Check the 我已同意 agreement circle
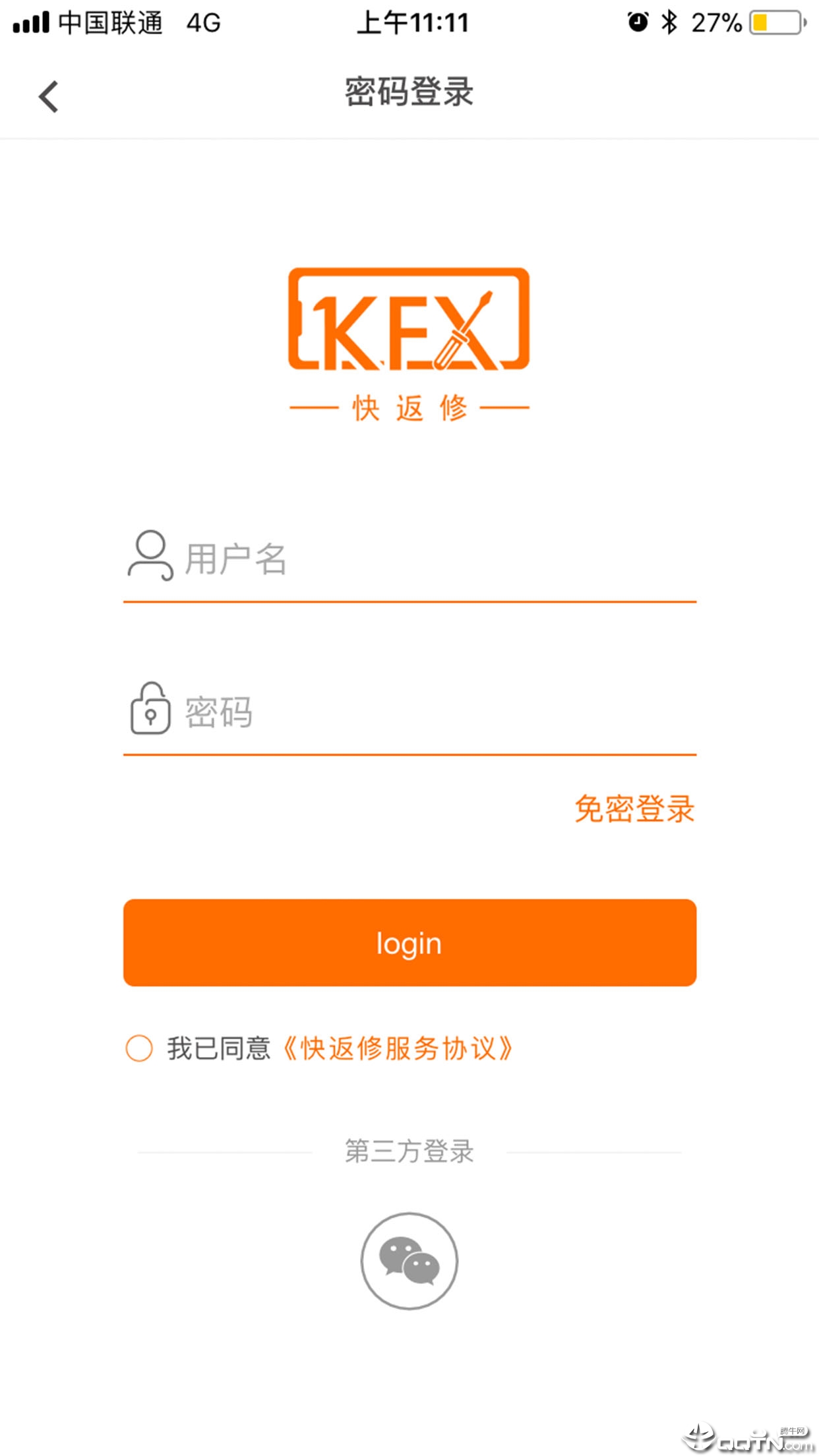Image resolution: width=819 pixels, height=1456 pixels. pyautogui.click(x=139, y=1048)
